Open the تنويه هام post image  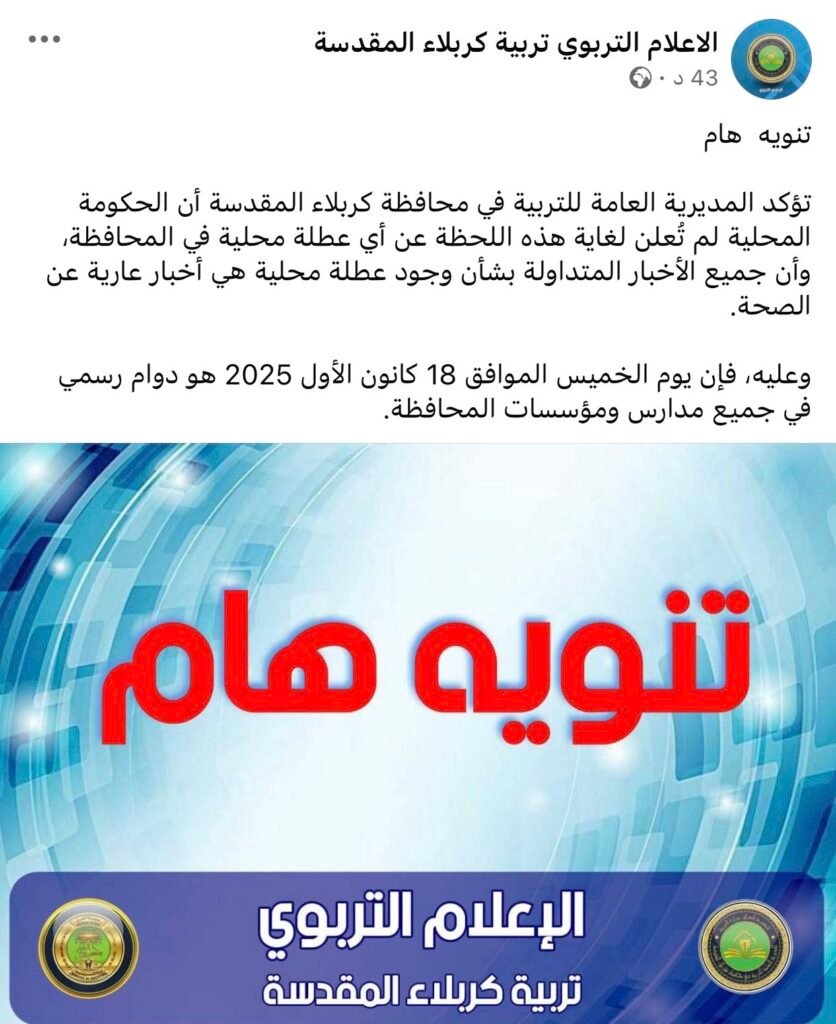point(418,733)
